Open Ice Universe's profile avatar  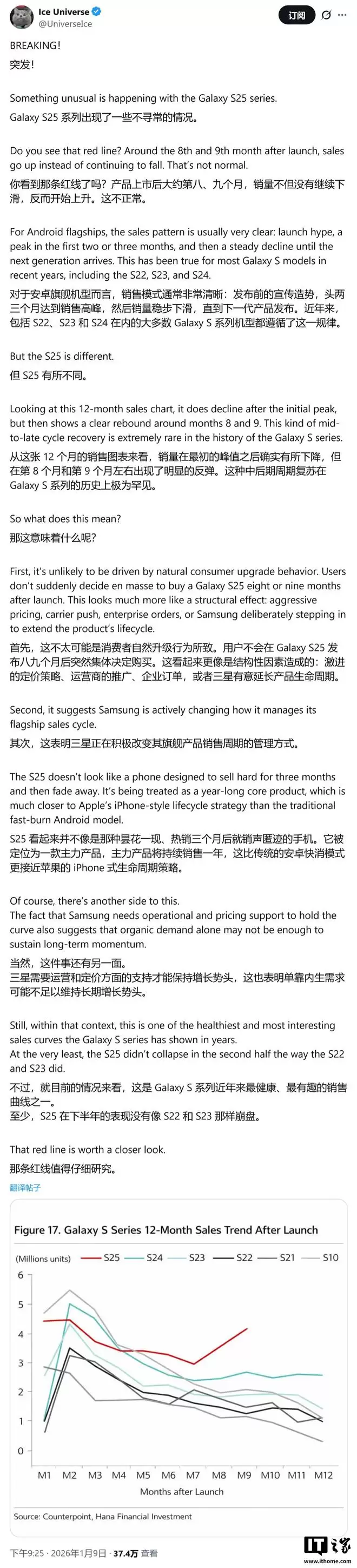21,17
